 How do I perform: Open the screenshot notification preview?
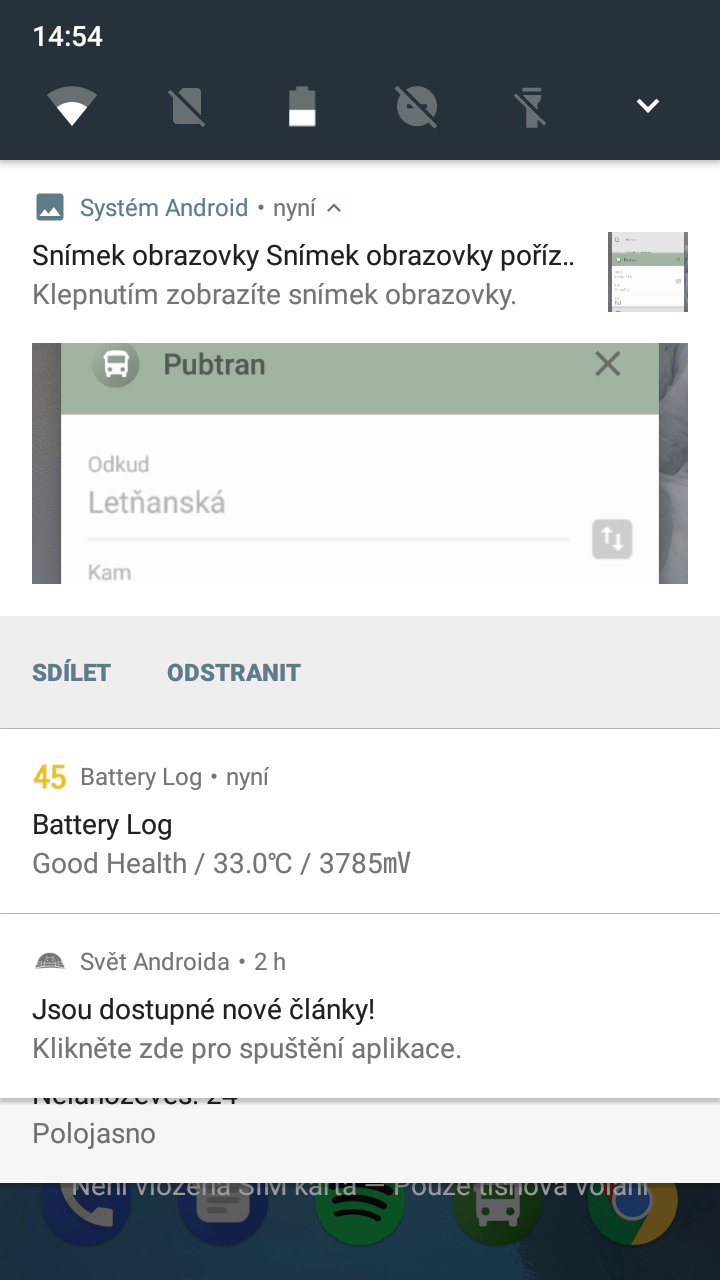point(360,463)
